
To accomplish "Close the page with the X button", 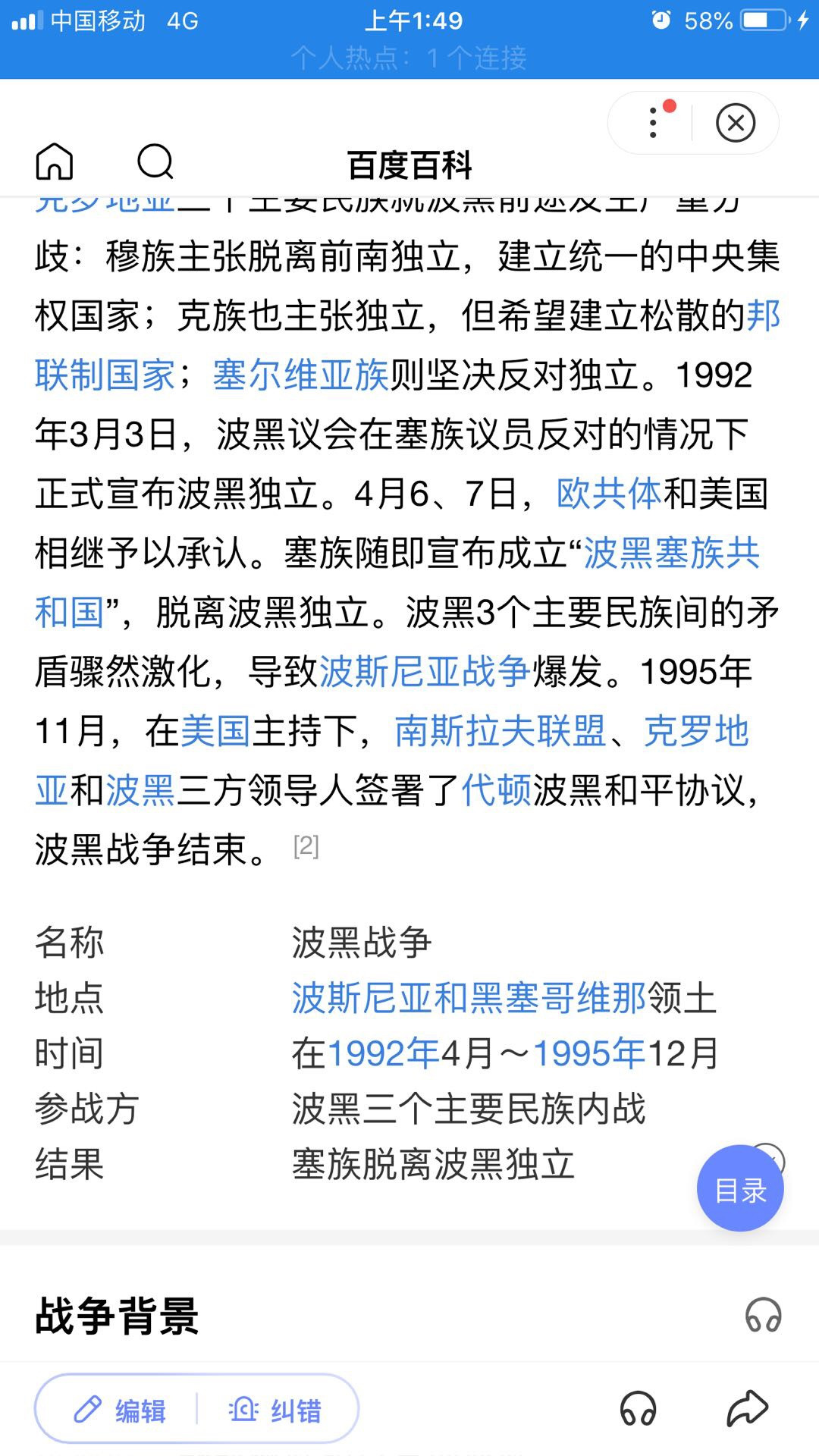I will pos(733,124).
